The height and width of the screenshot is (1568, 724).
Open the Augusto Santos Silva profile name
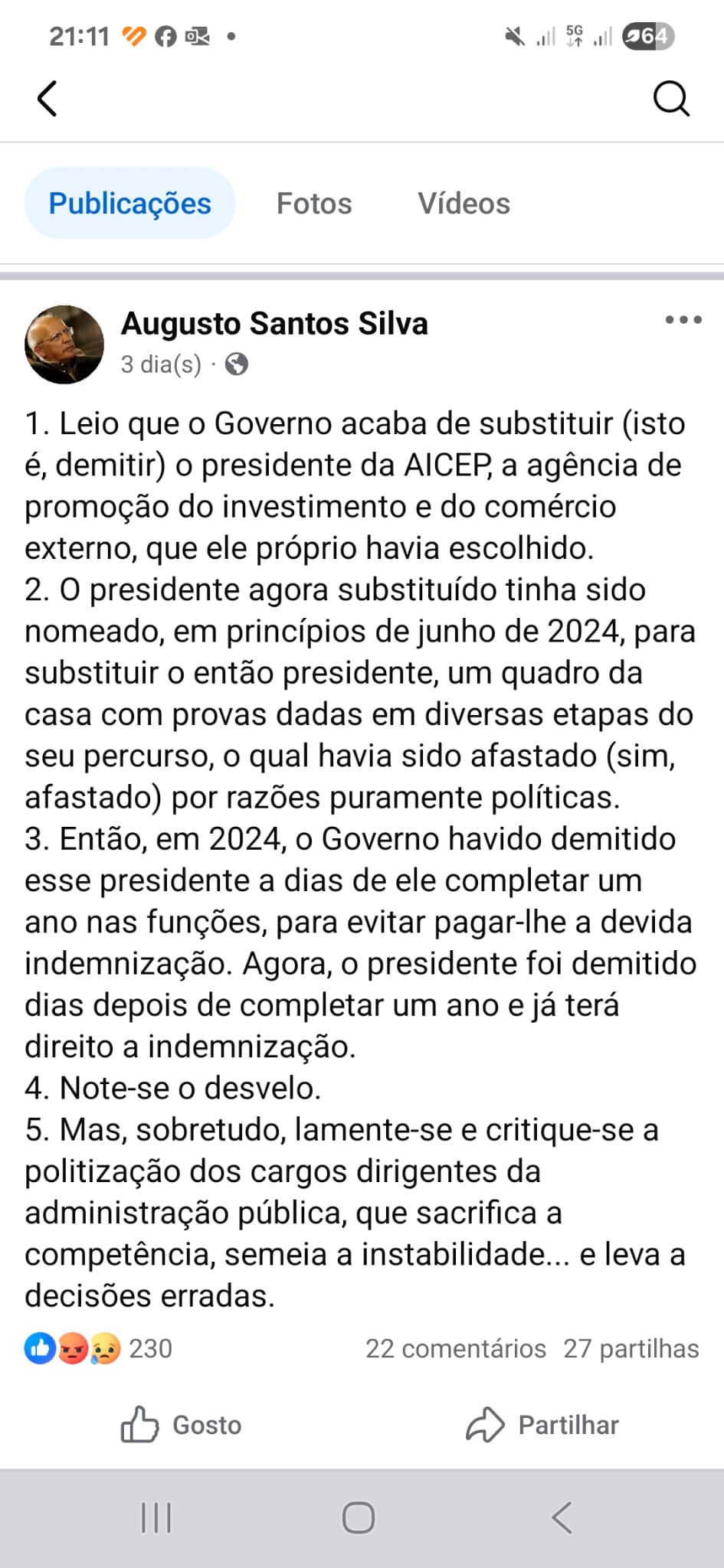274,324
